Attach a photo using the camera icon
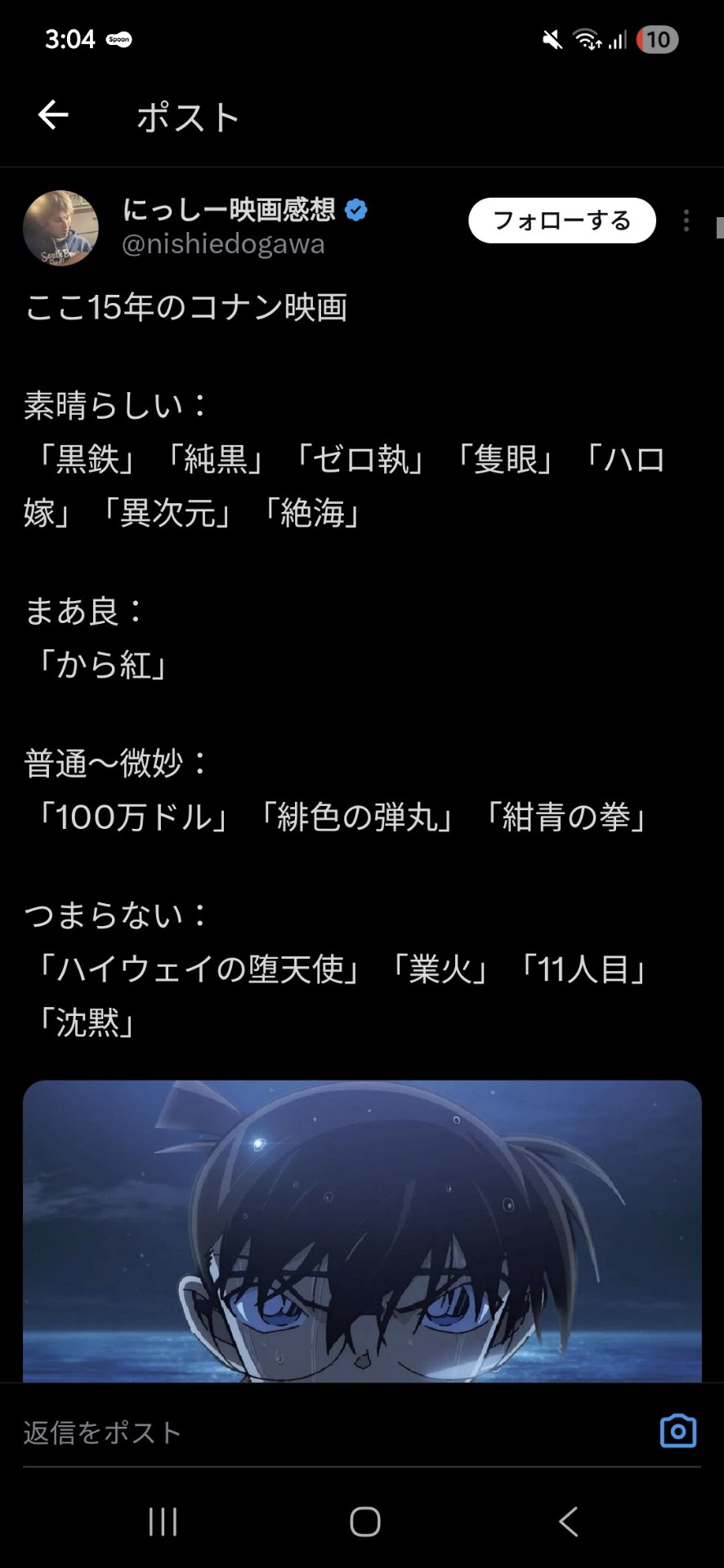This screenshot has height=1568, width=724. [x=677, y=1431]
